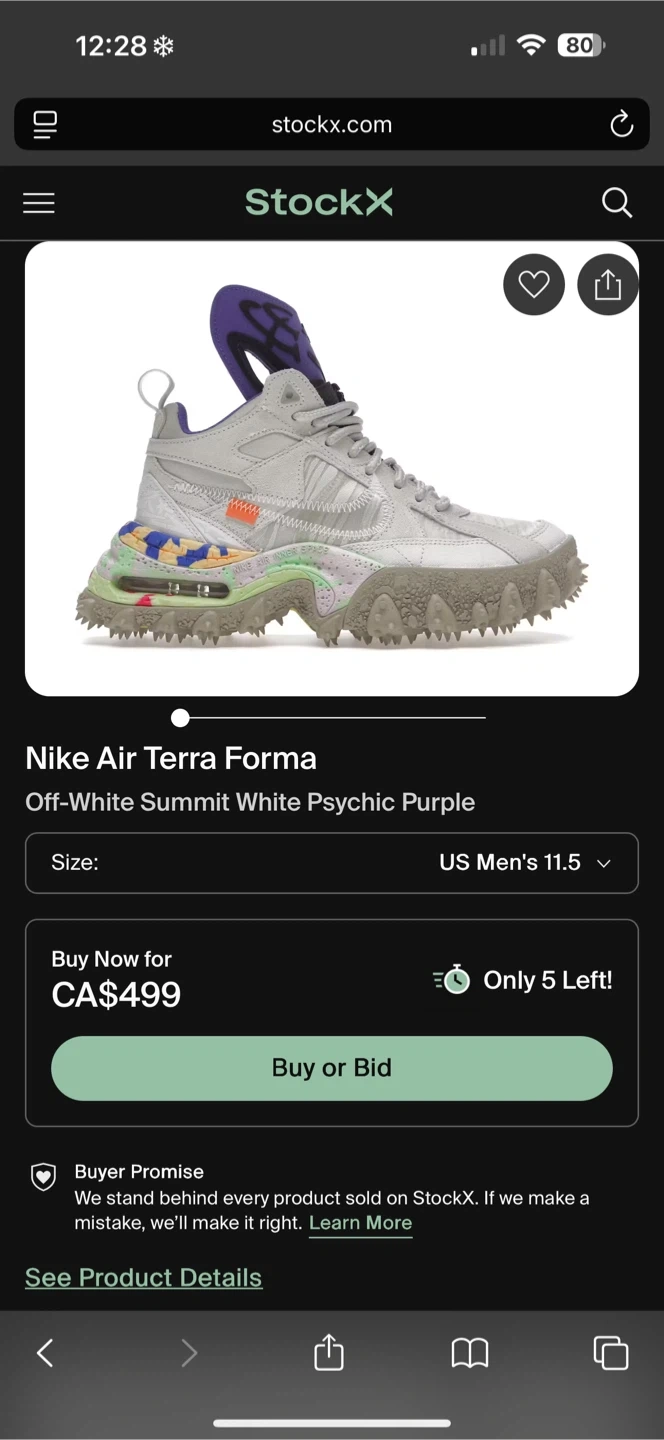Reload the page in Safari
This screenshot has height=1440, width=664.
(x=621, y=124)
